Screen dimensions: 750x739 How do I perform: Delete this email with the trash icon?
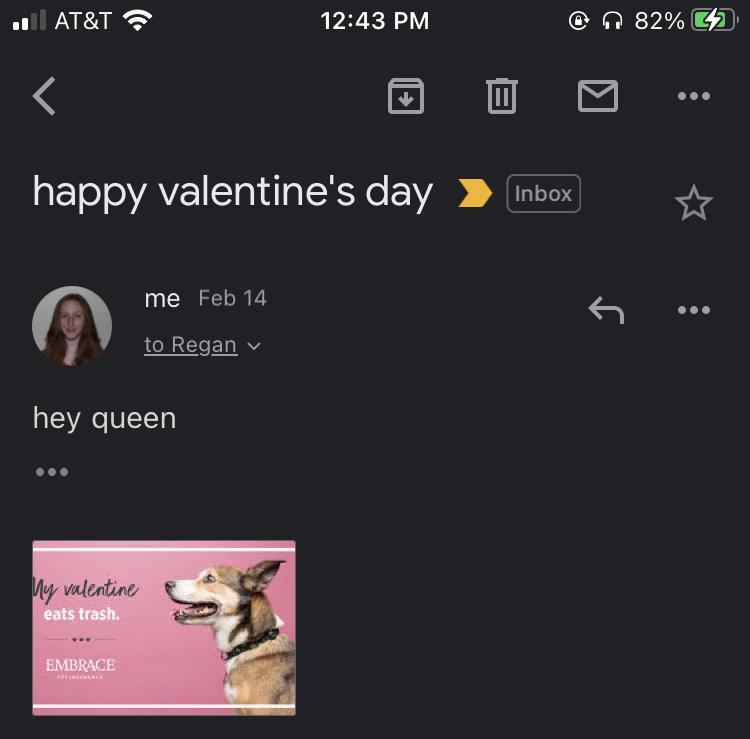[x=501, y=96]
